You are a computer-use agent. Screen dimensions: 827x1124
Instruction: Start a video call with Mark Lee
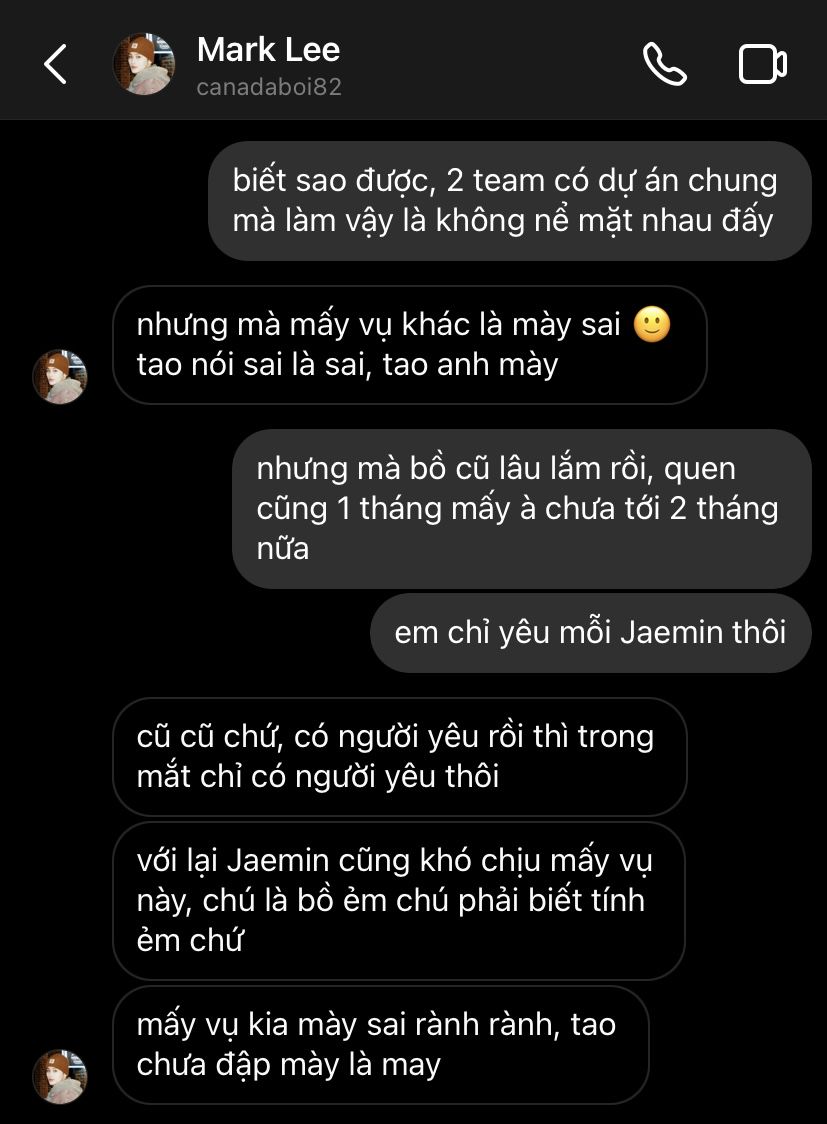[x=762, y=64]
